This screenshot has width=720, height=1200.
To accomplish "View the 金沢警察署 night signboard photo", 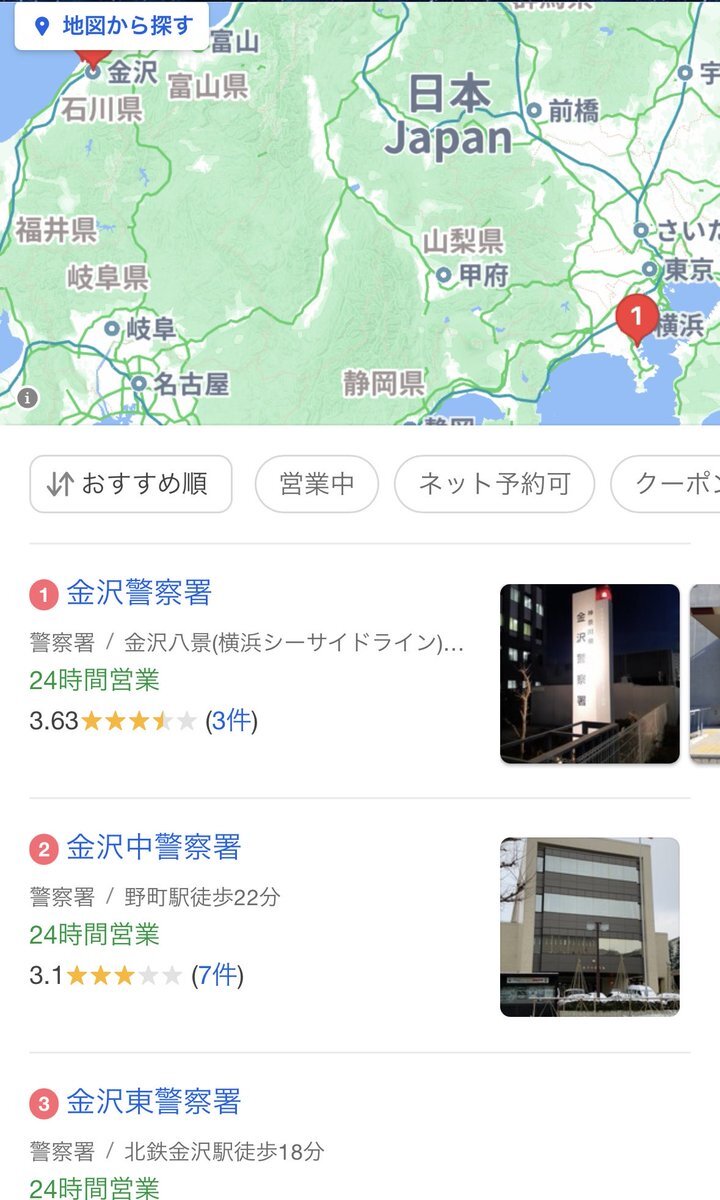I will [x=589, y=673].
